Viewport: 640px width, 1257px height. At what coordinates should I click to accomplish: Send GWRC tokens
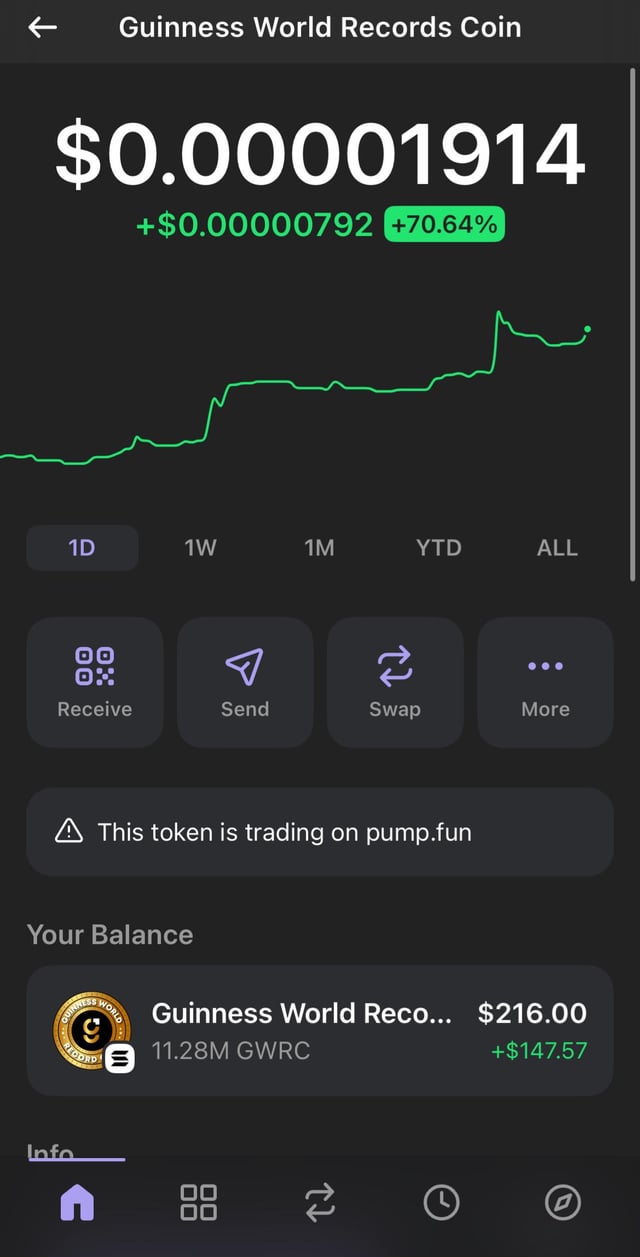pyautogui.click(x=245, y=682)
